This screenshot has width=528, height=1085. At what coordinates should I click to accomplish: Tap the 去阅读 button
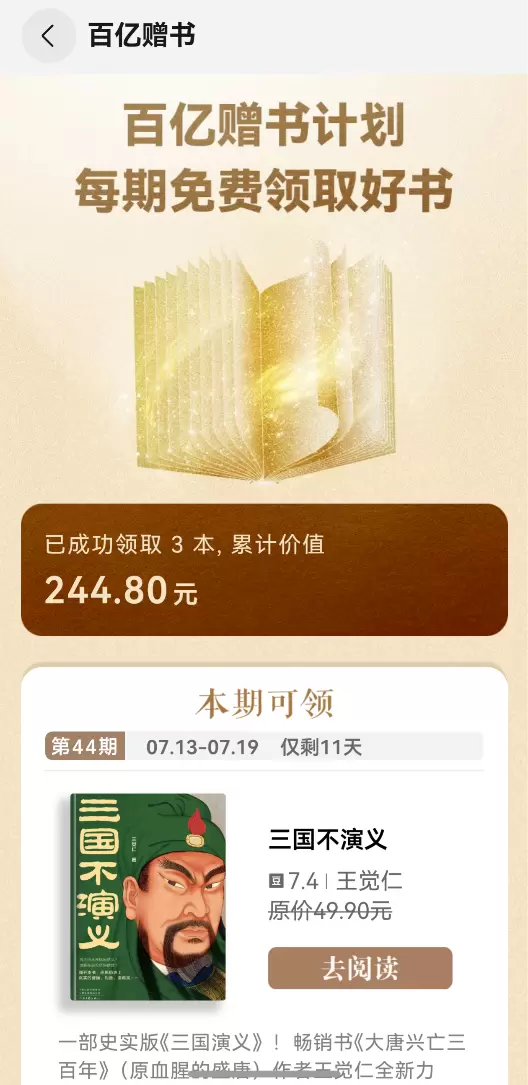click(360, 968)
